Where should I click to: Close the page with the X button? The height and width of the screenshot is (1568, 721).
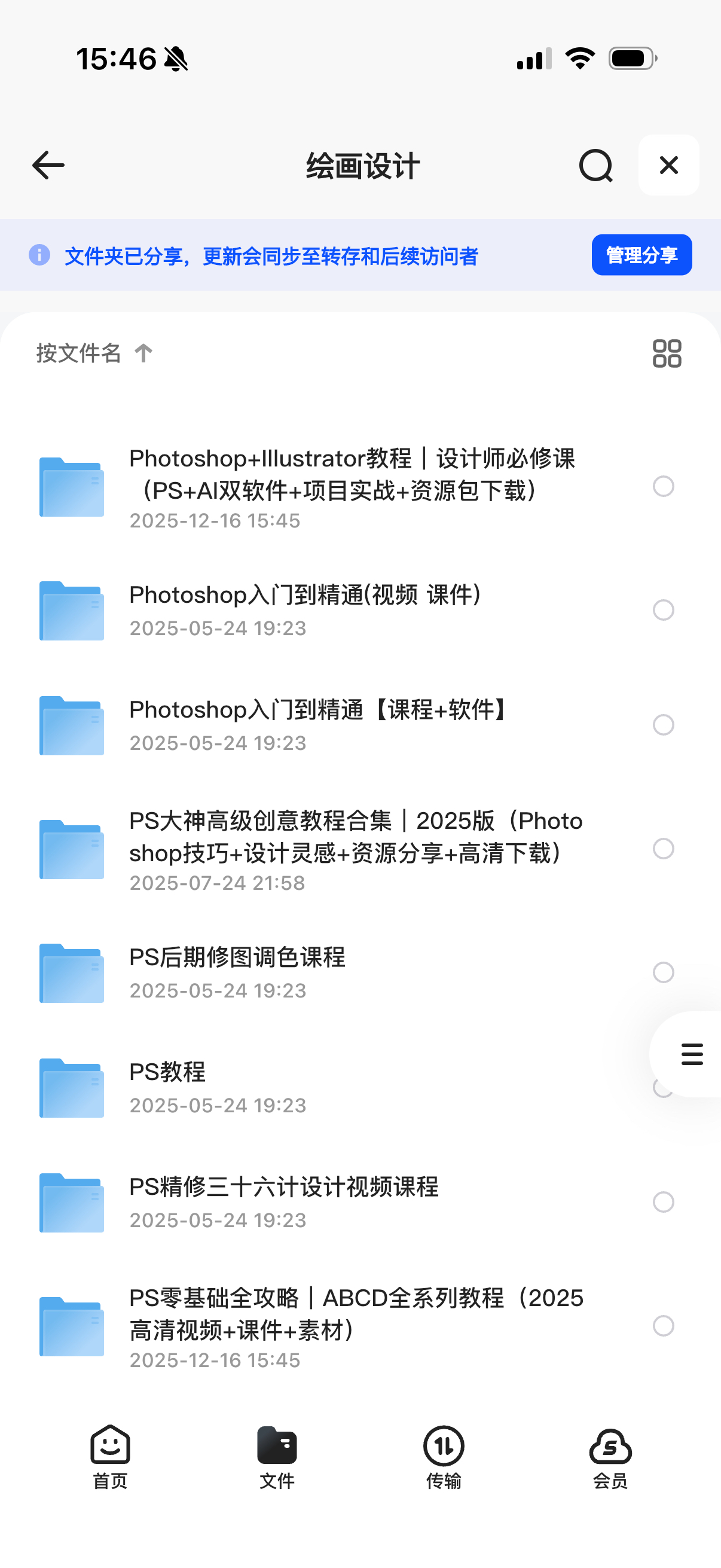[668, 165]
